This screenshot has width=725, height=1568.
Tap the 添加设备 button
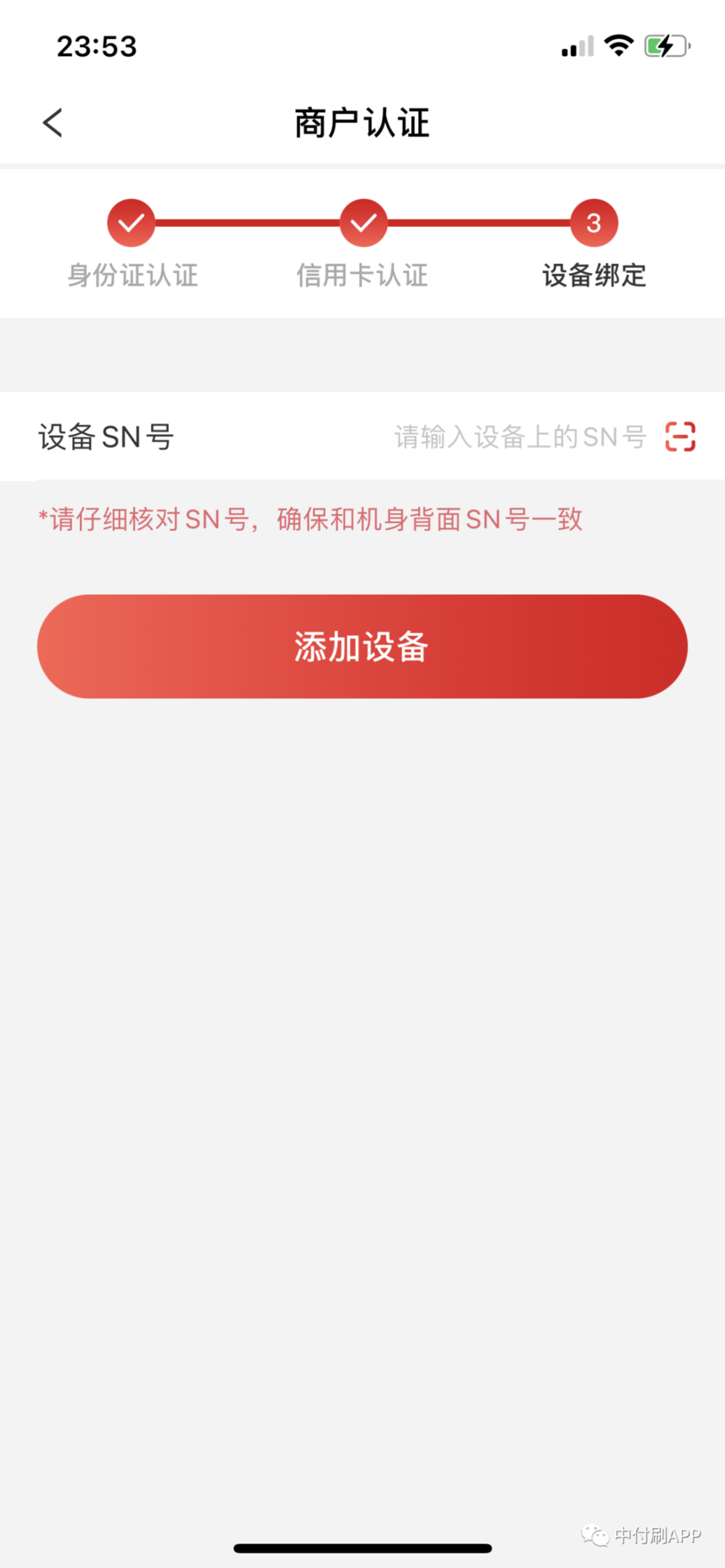click(362, 646)
